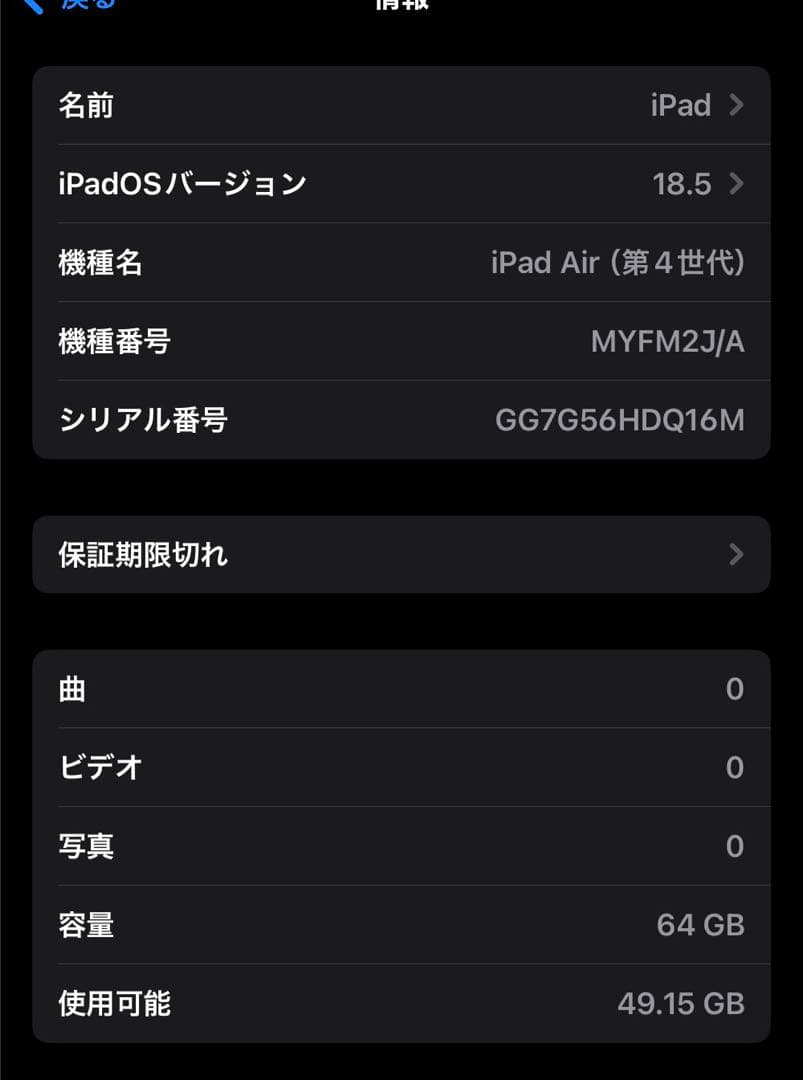Tap the device name value iPad
Viewport: 803px width, 1080px height.
[x=681, y=106]
